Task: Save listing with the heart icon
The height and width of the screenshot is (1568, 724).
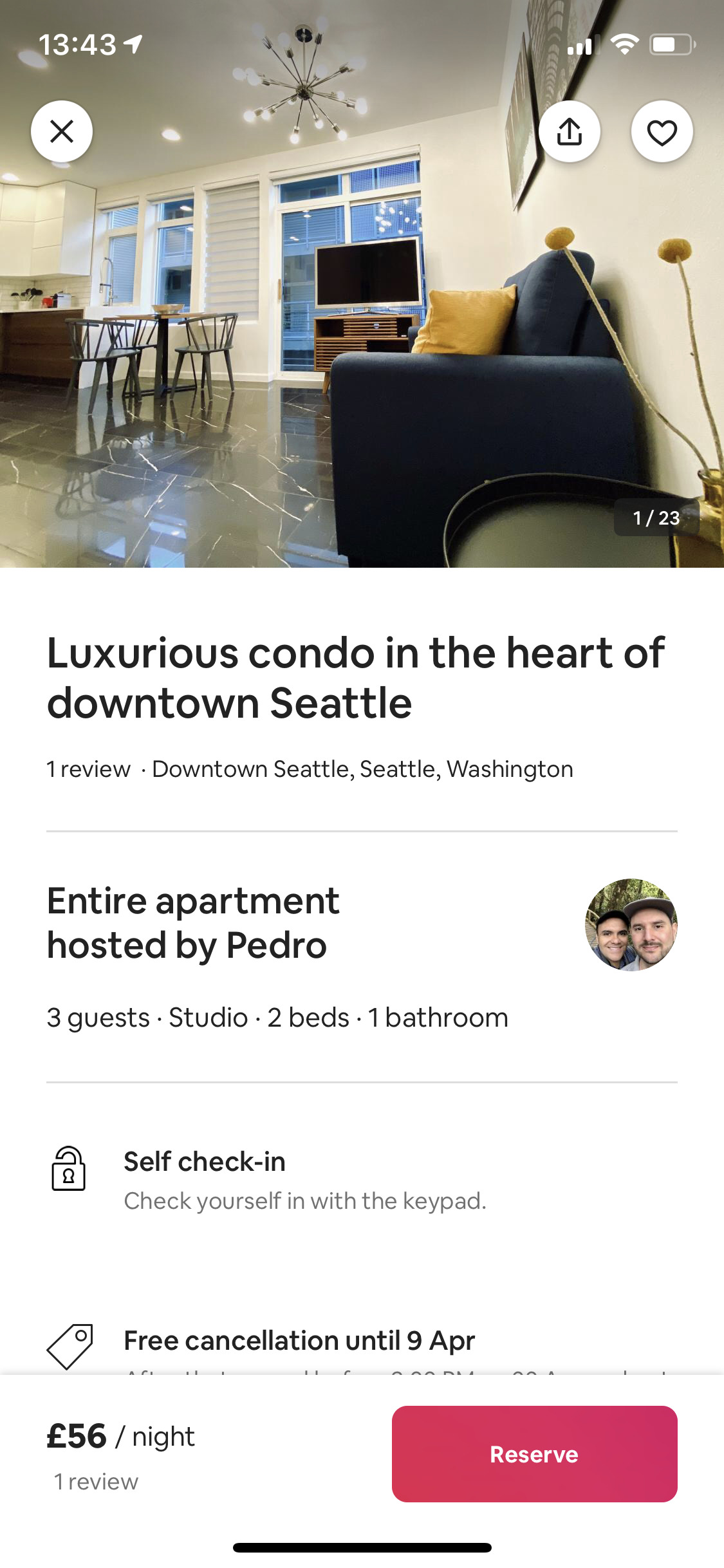Action: click(662, 131)
